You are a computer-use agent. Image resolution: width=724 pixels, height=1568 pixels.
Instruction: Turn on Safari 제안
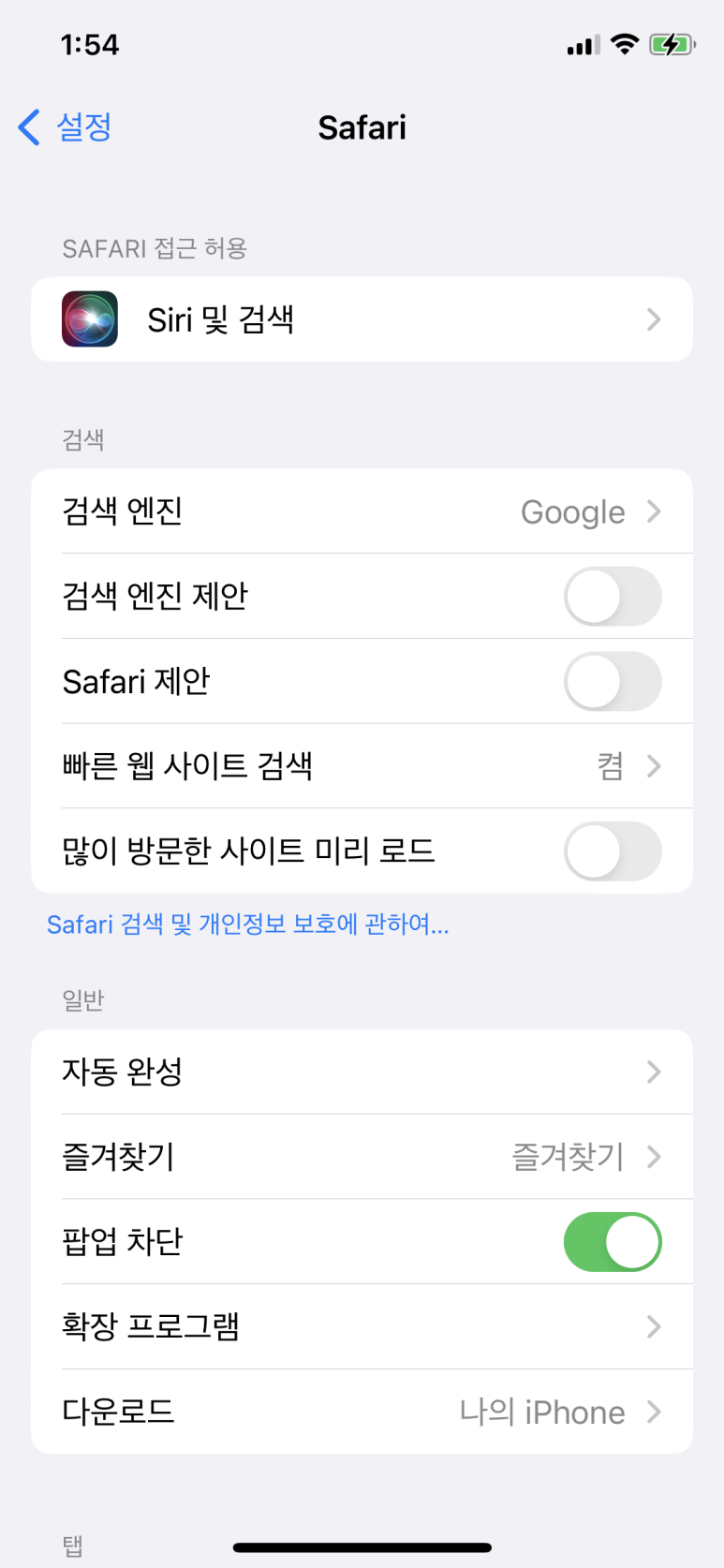(612, 682)
